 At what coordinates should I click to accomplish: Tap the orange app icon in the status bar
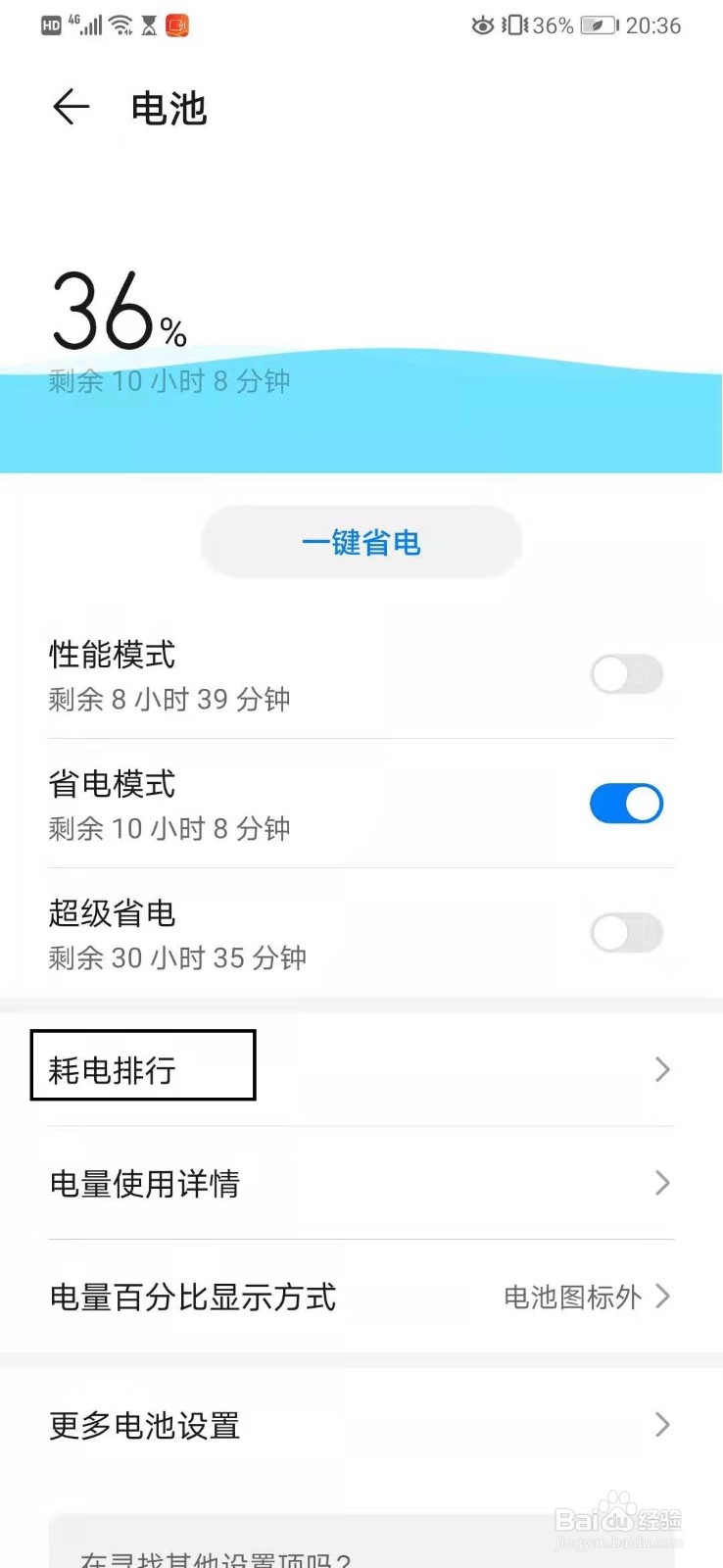[x=176, y=24]
